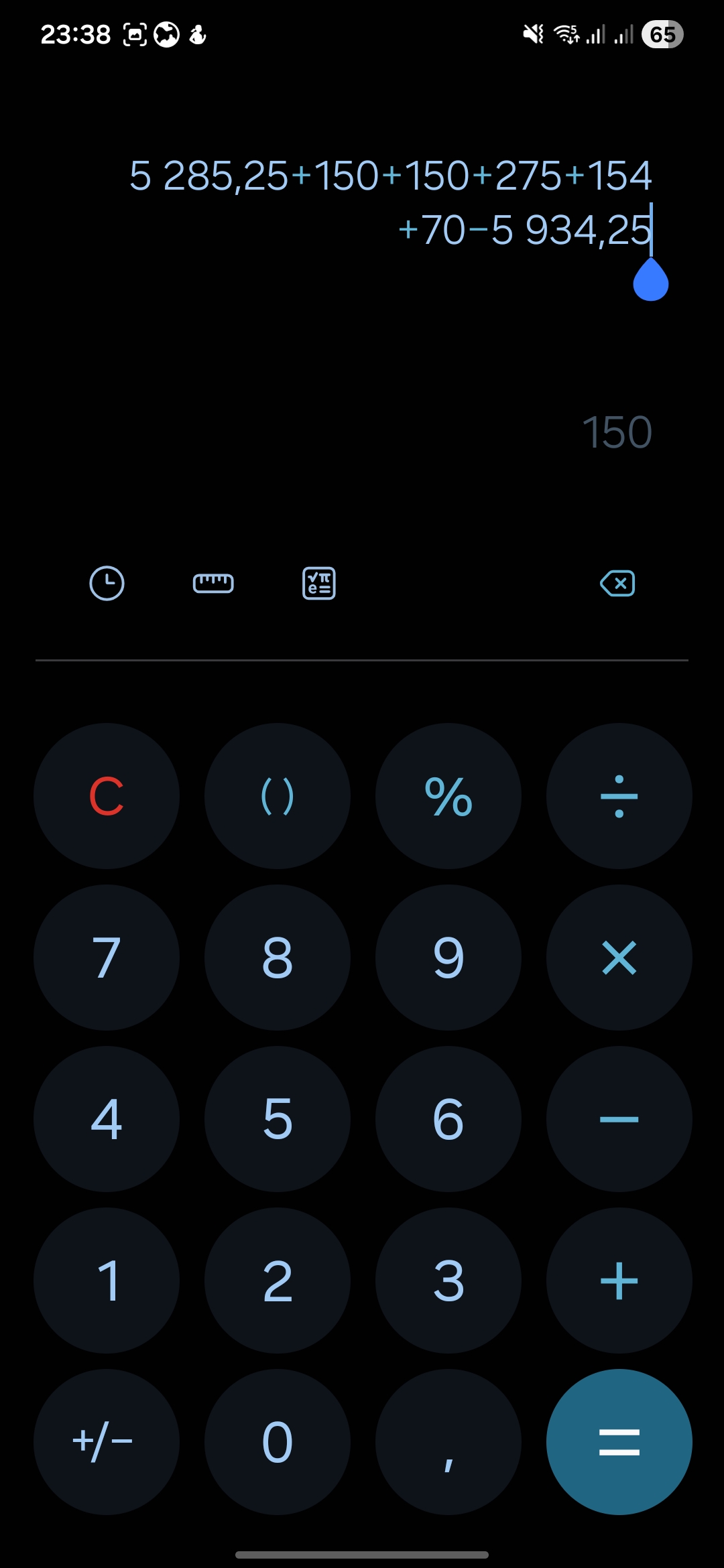Calculate result with equals button
The width and height of the screenshot is (724, 1568).
619,1442
